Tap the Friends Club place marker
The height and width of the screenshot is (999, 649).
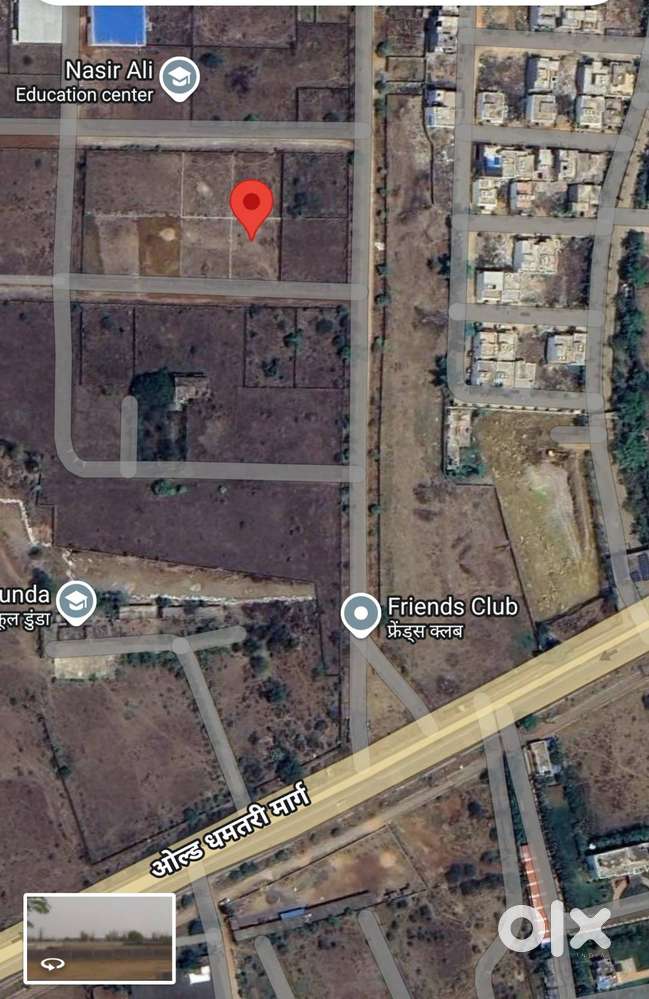(x=361, y=614)
